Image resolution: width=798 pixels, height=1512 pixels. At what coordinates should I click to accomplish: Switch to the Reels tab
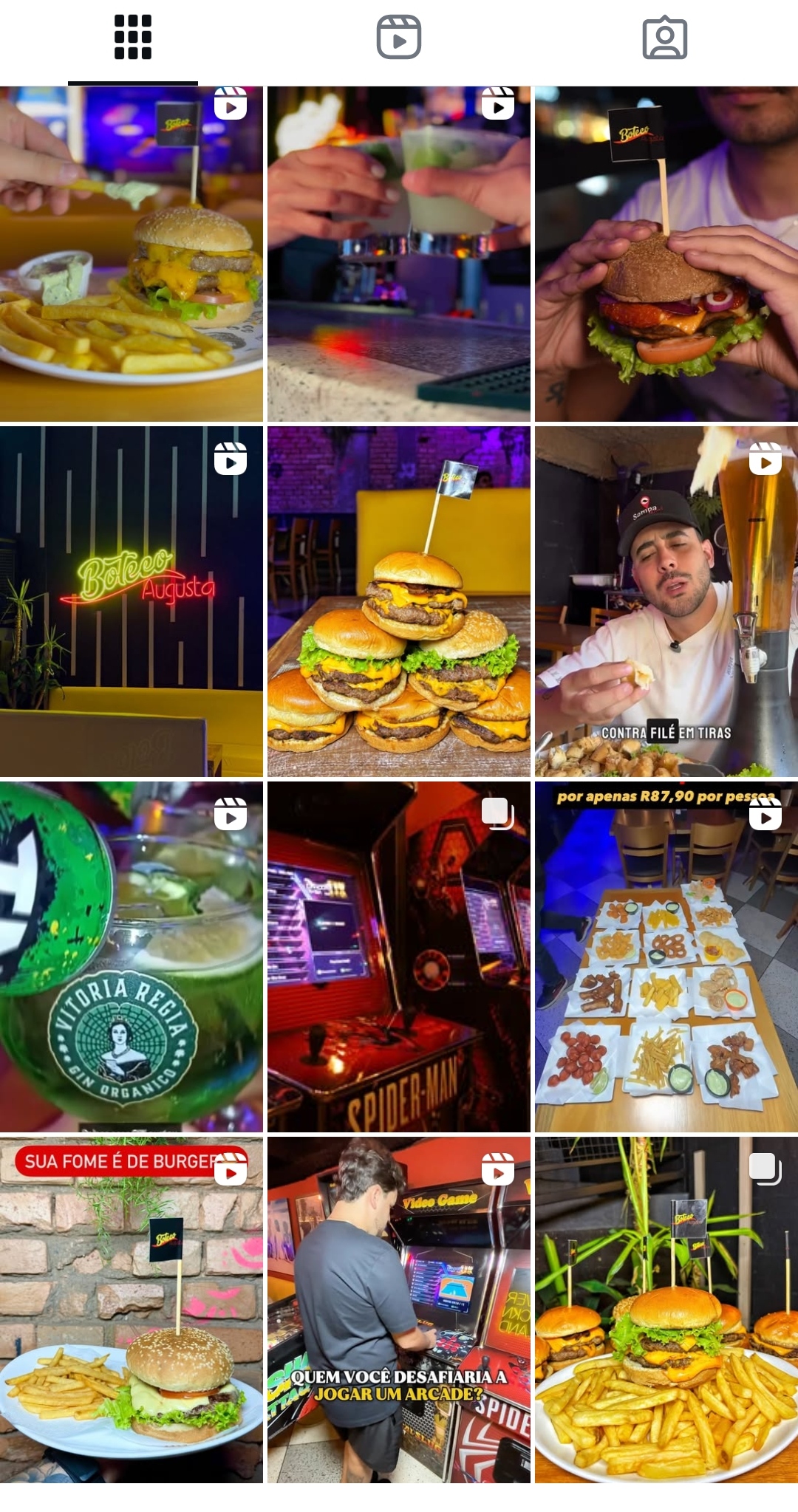coord(399,38)
